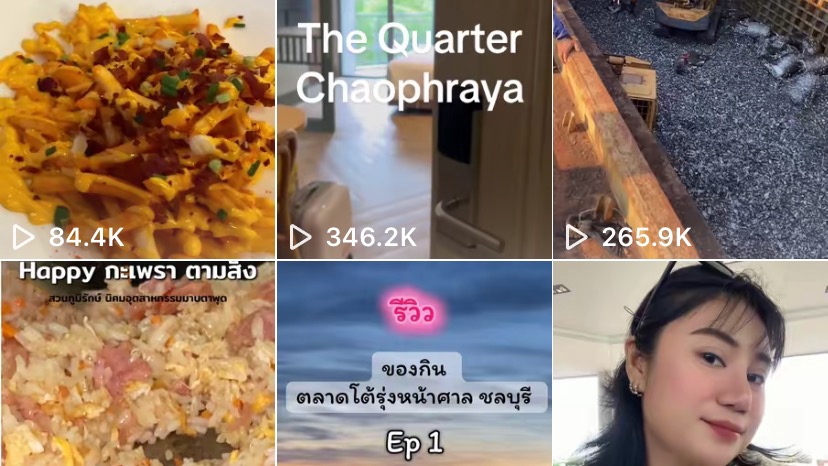Open the รีวิว ของกิน Ep 1 video
Screen dimensions: 828x466
(x=414, y=365)
